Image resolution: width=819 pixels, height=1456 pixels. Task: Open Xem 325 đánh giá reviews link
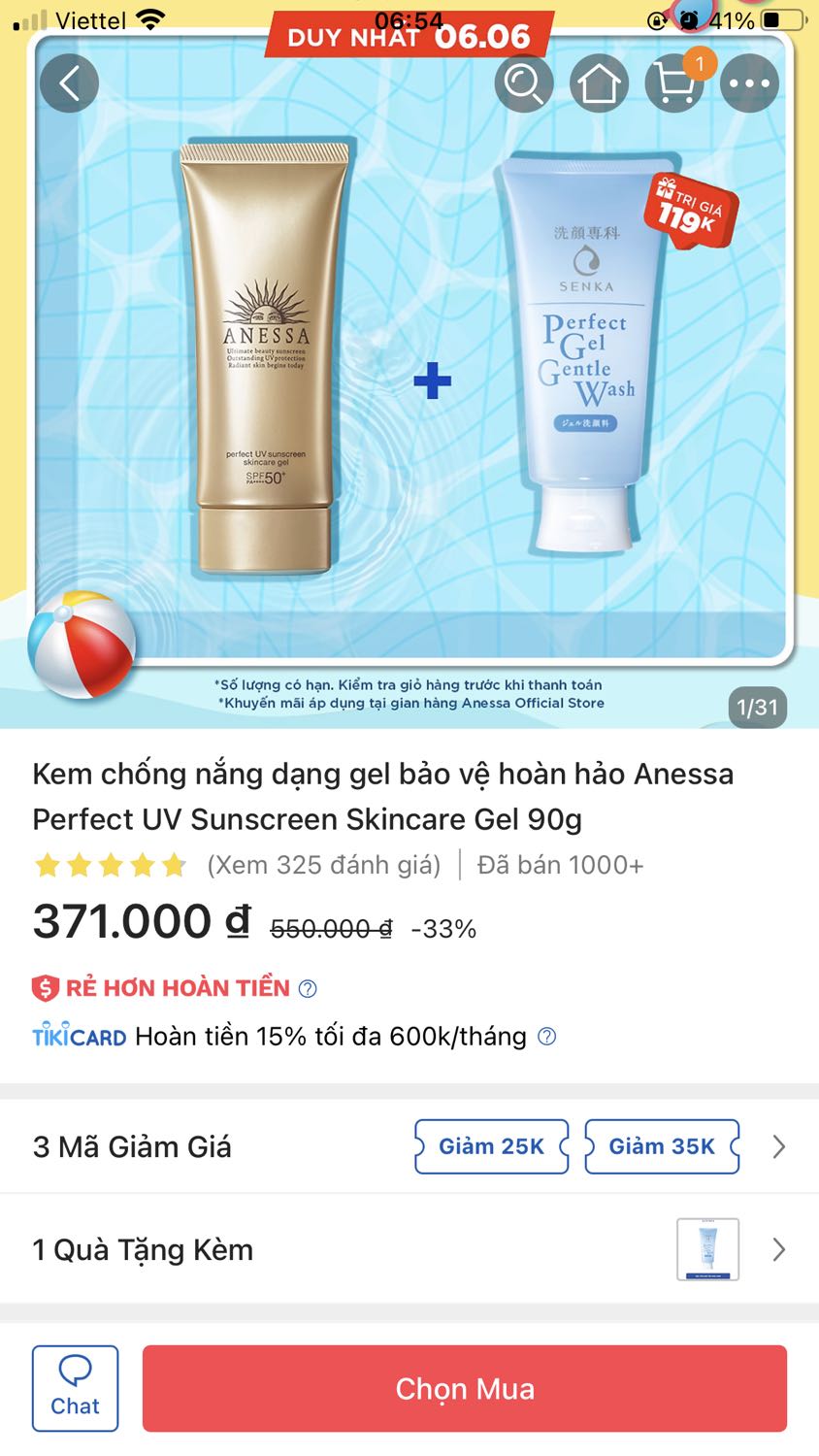coord(322,864)
